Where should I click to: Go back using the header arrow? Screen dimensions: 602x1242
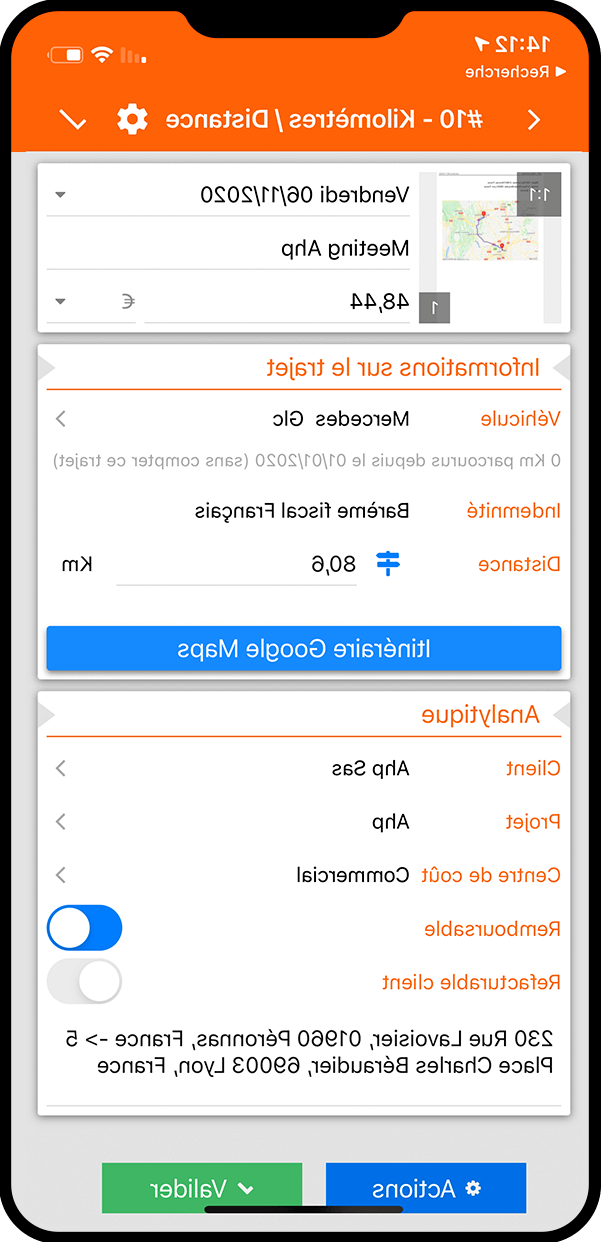point(533,120)
